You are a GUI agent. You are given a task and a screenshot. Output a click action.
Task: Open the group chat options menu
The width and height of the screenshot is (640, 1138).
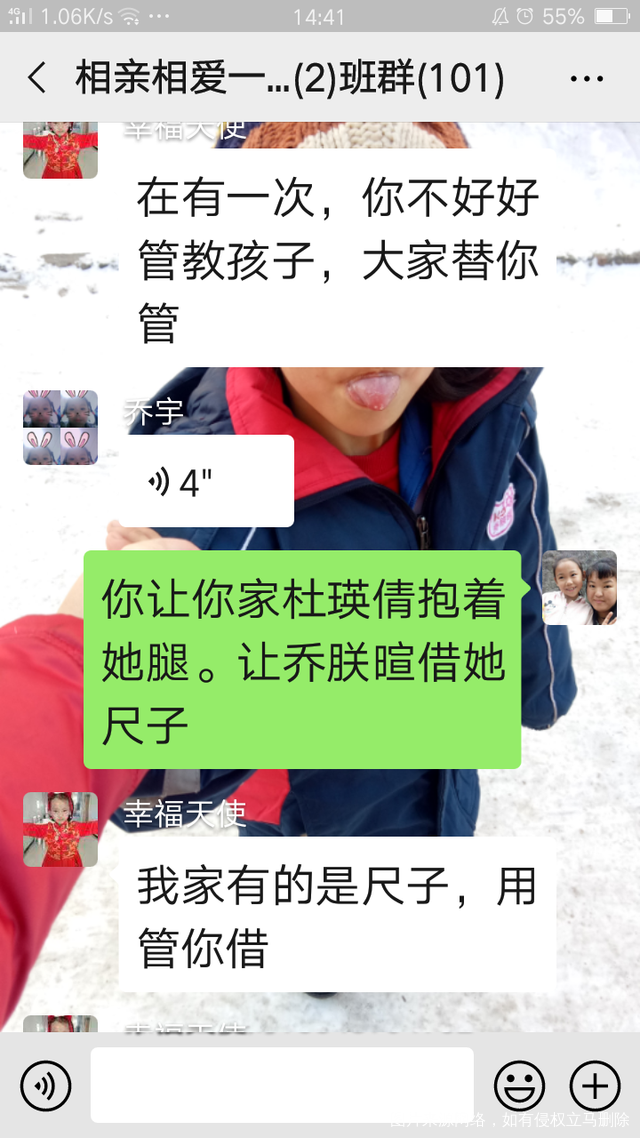tap(586, 79)
